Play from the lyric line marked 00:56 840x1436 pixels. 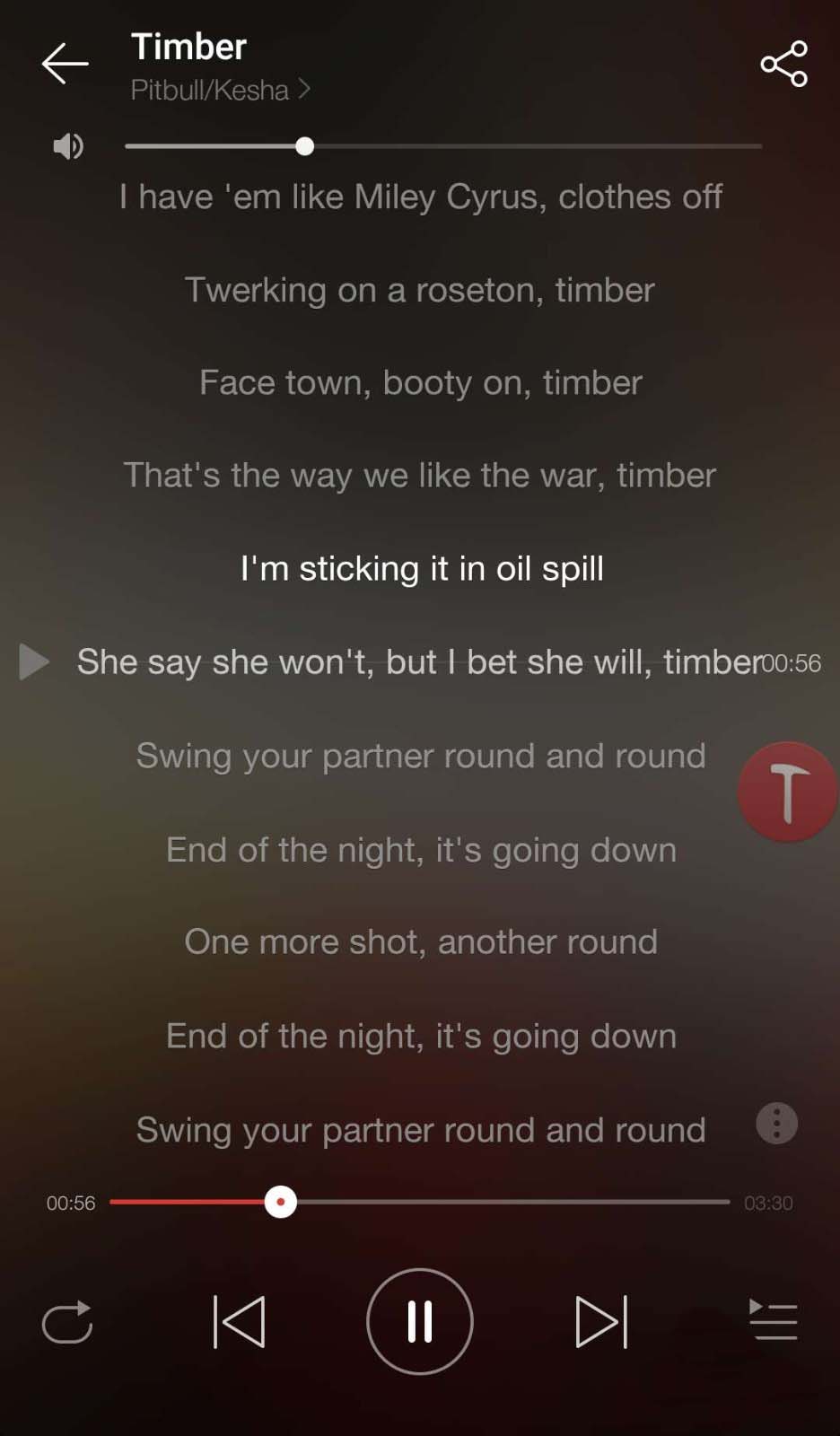34,662
